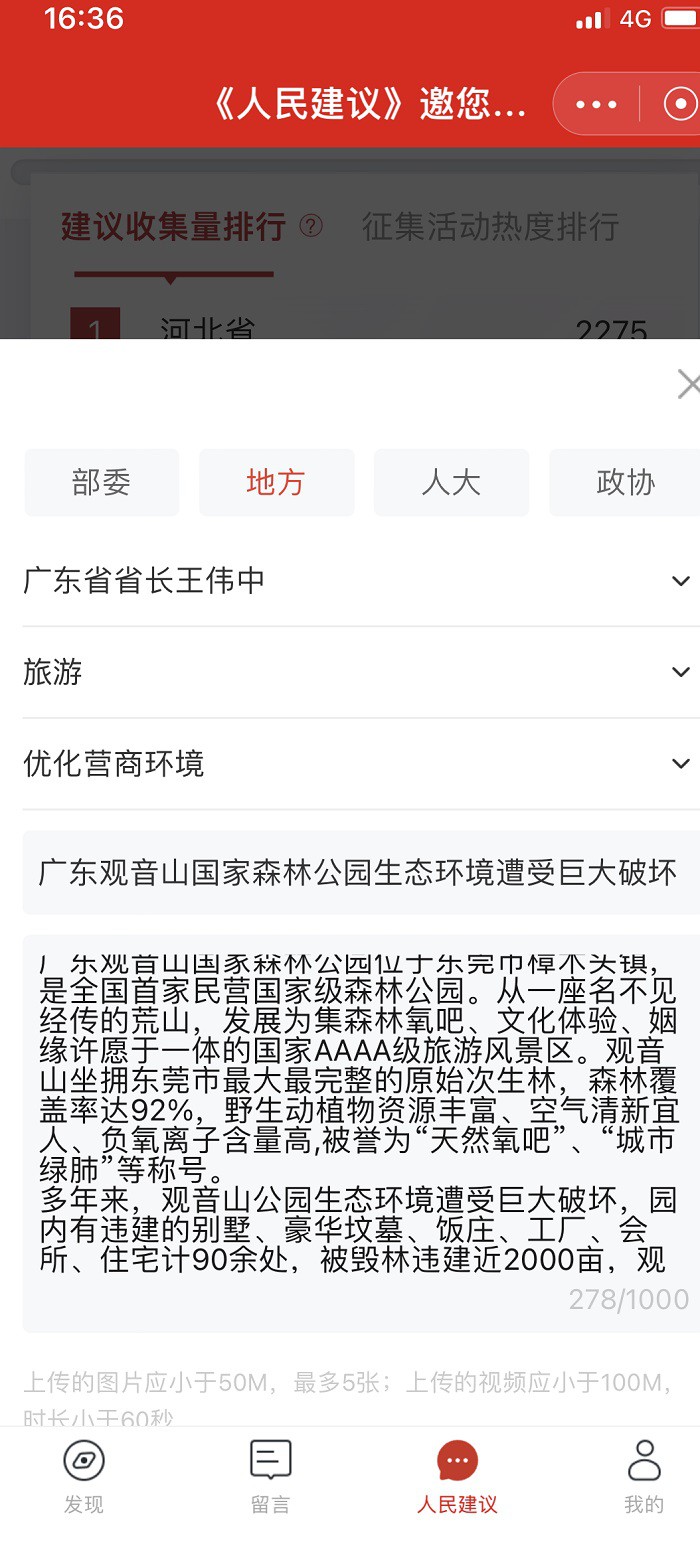Go to the 发现 tab
This screenshot has width=700, height=1549.
pos(84,1478)
